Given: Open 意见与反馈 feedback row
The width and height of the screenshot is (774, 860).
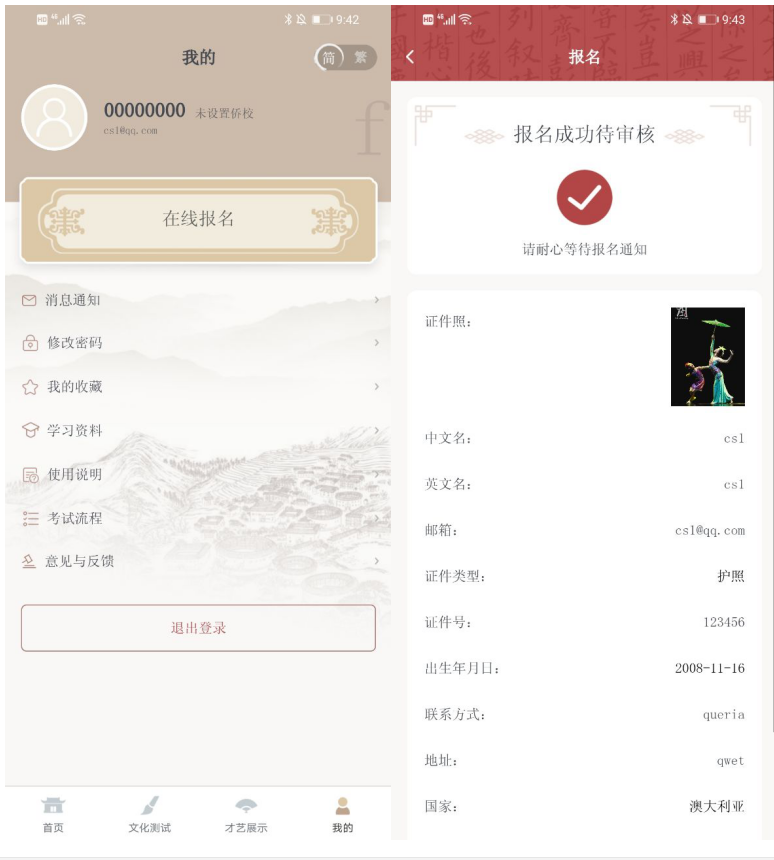Looking at the screenshot, I should tap(198, 562).
